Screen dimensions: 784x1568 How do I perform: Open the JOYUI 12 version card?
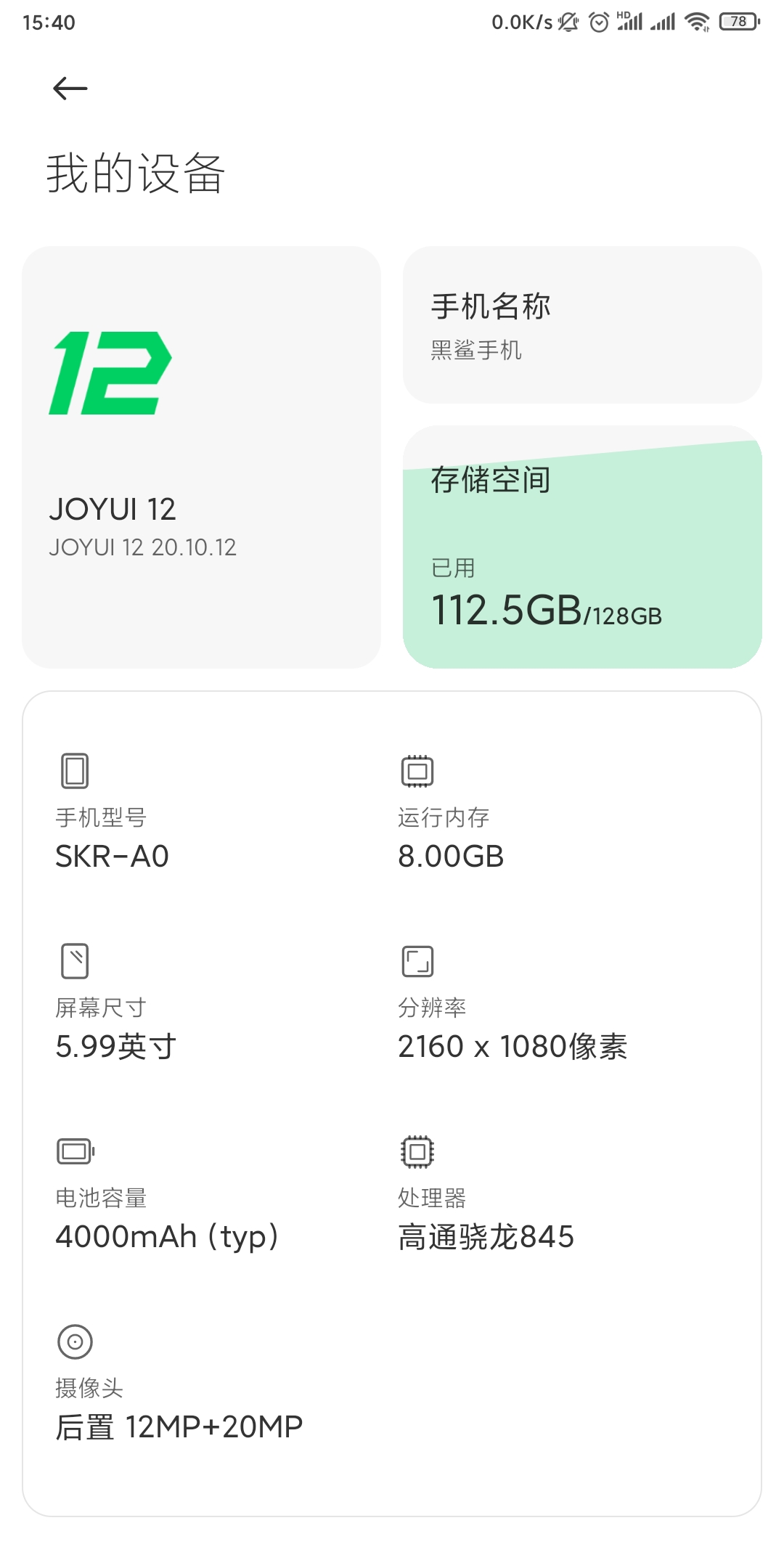pos(202,457)
